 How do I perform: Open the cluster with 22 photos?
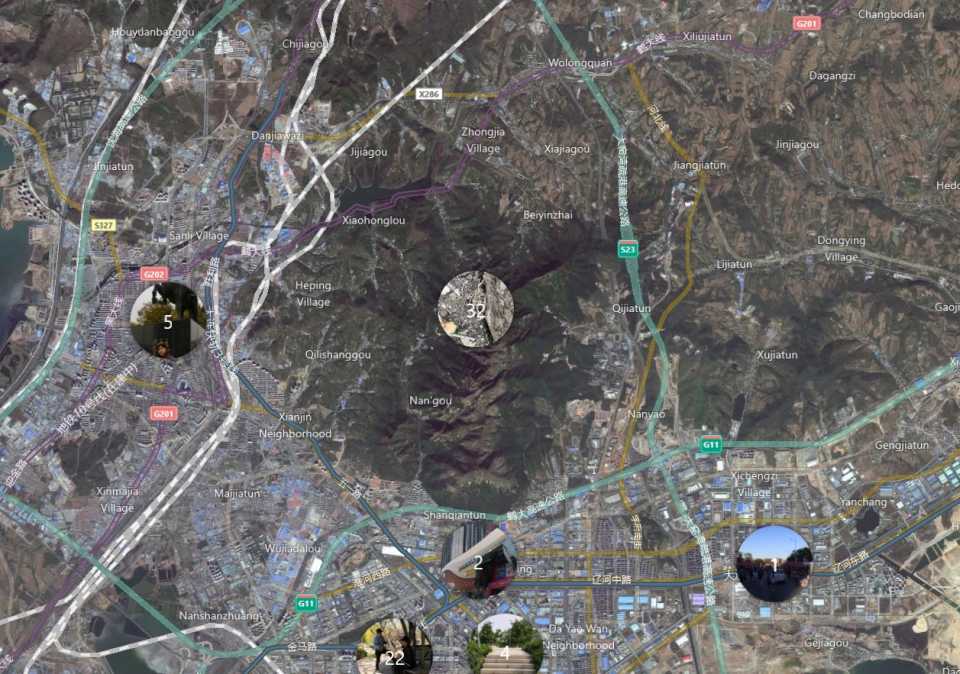(x=395, y=650)
